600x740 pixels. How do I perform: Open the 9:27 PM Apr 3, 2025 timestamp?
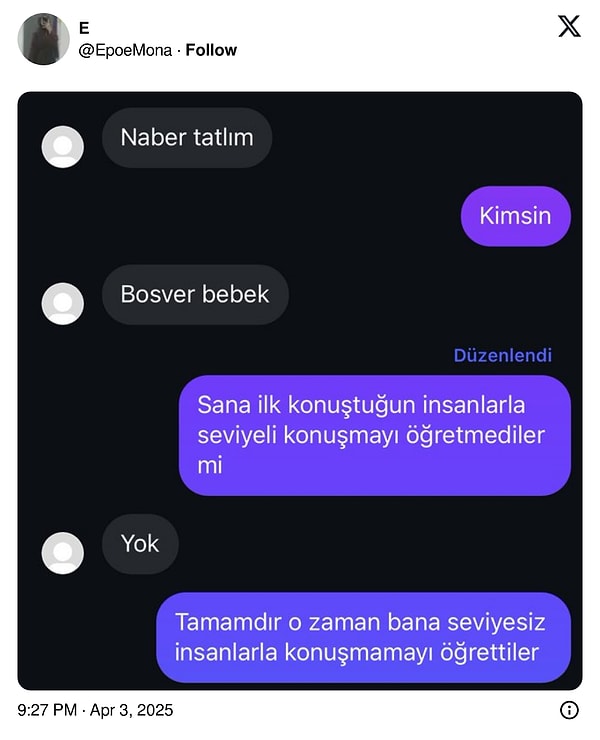pyautogui.click(x=95, y=710)
